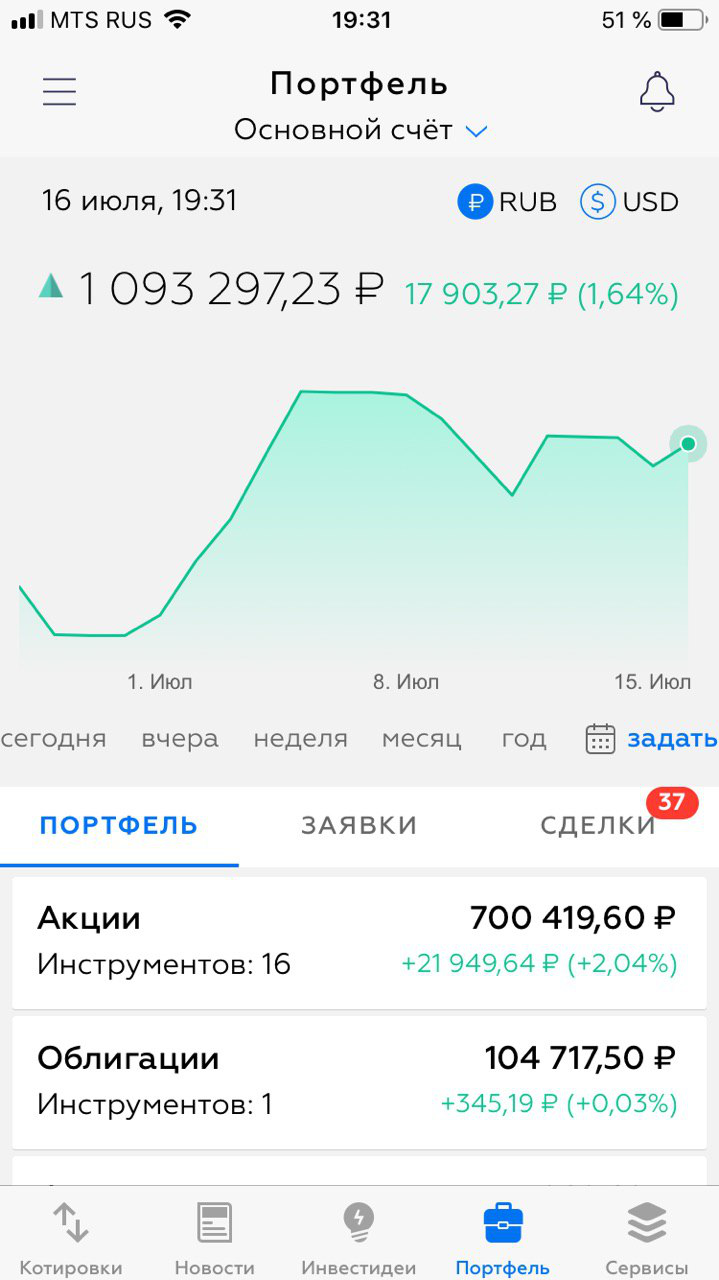Expand the Основной счёт account dropdown
719x1280 pixels.
360,130
